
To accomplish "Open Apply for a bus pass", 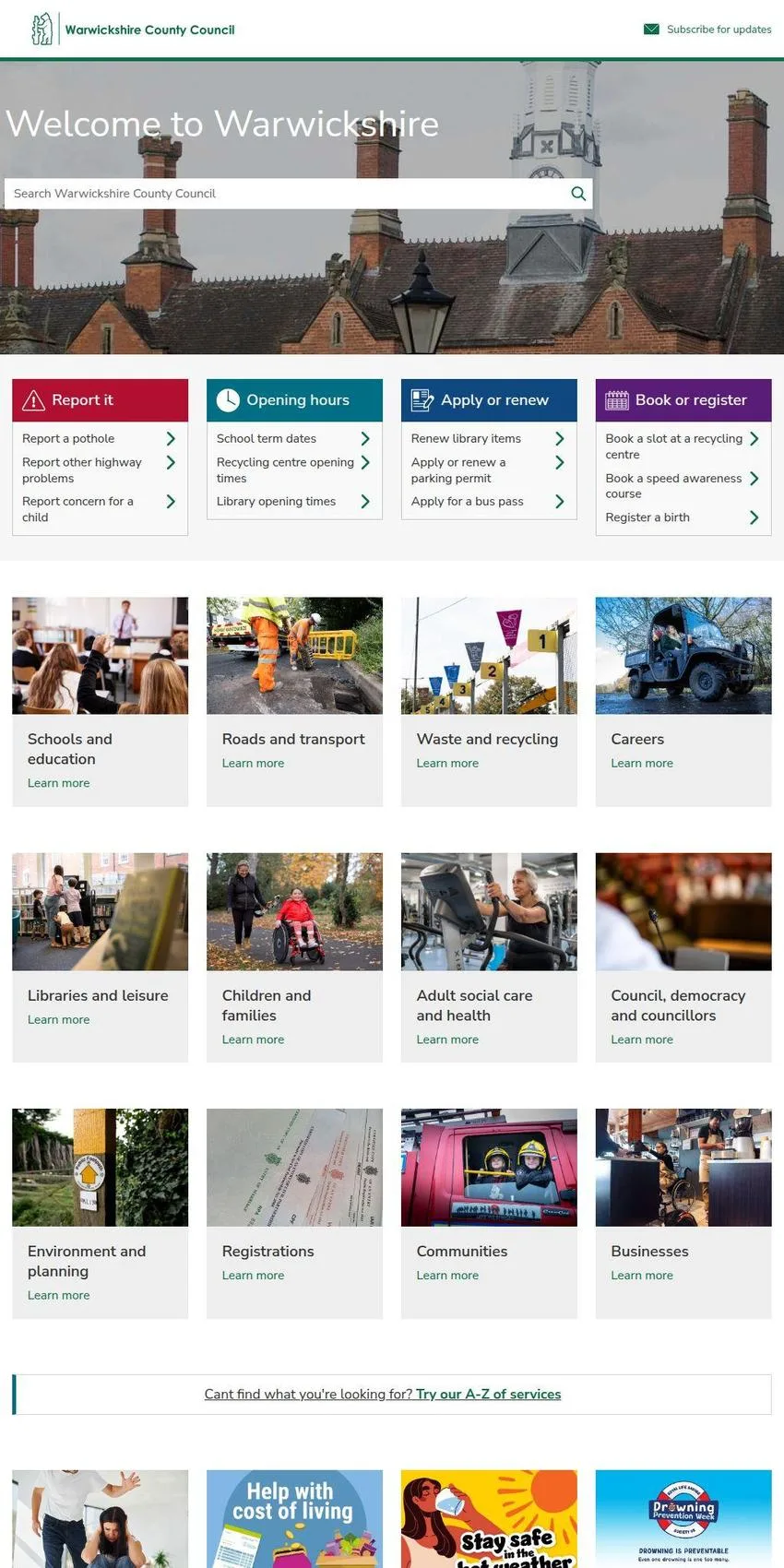I will [488, 502].
